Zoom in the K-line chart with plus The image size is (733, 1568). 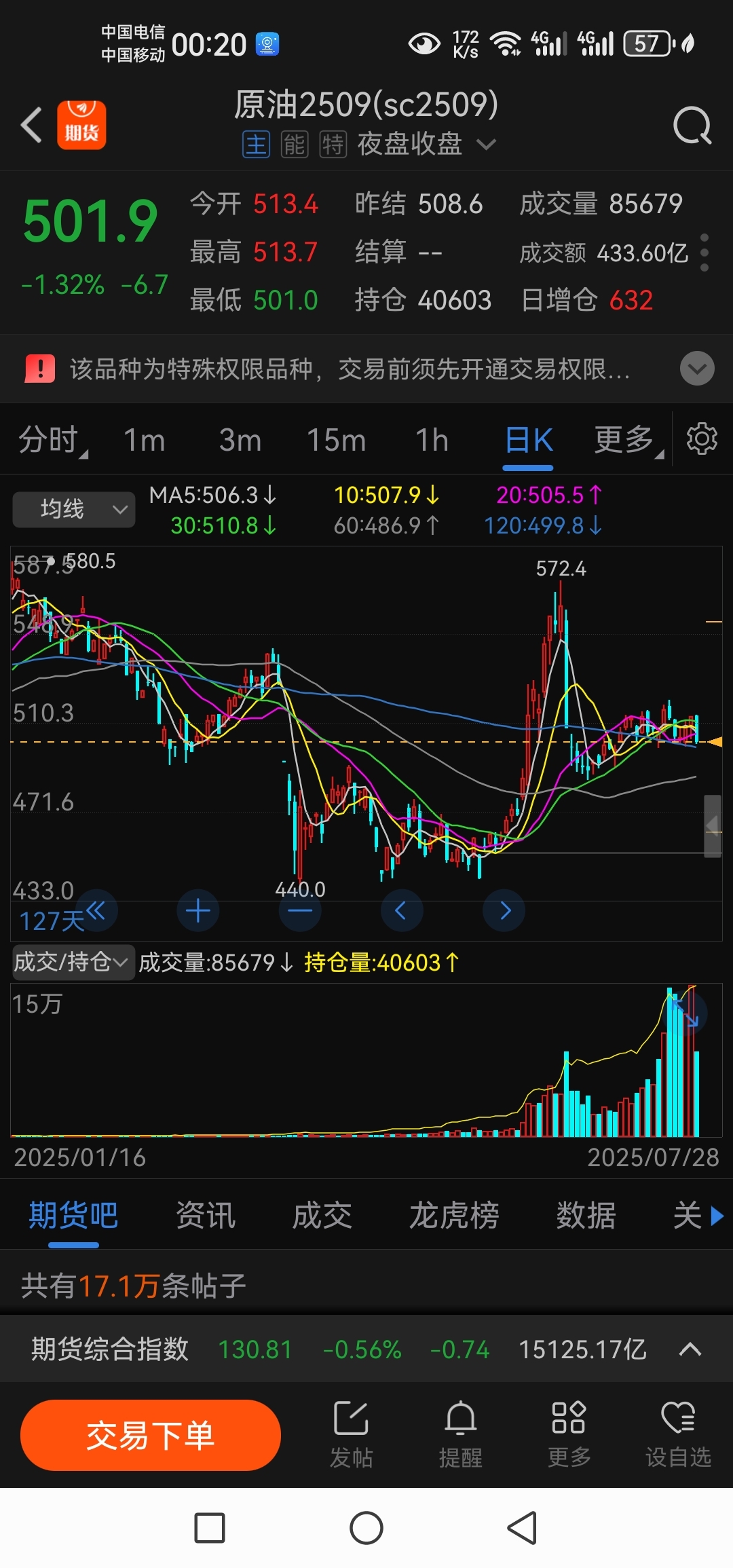click(x=198, y=910)
